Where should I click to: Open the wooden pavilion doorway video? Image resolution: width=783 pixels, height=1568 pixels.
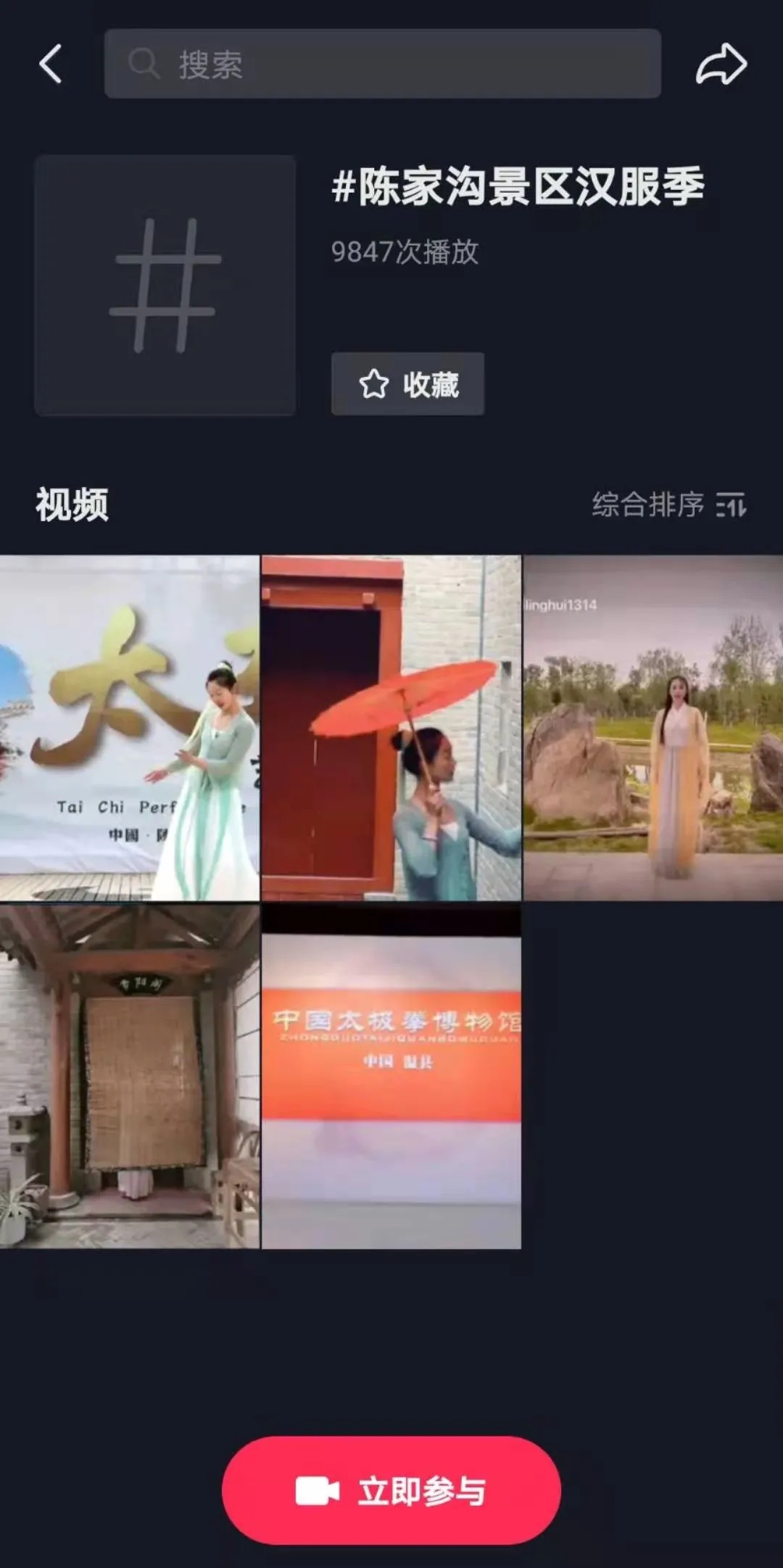coord(130,1076)
